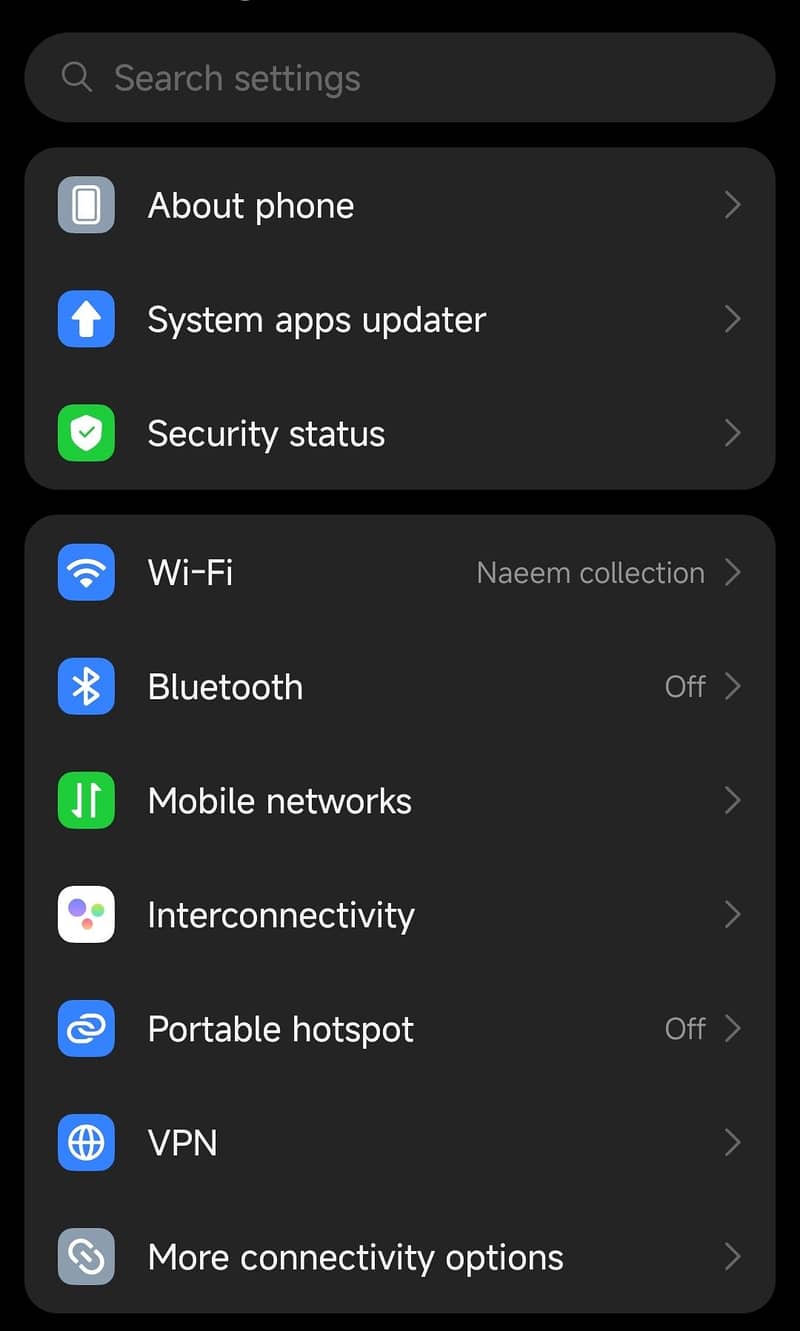Screen dimensions: 800x1331
Task: Tap the green Security status shield icon
Action: coord(86,433)
